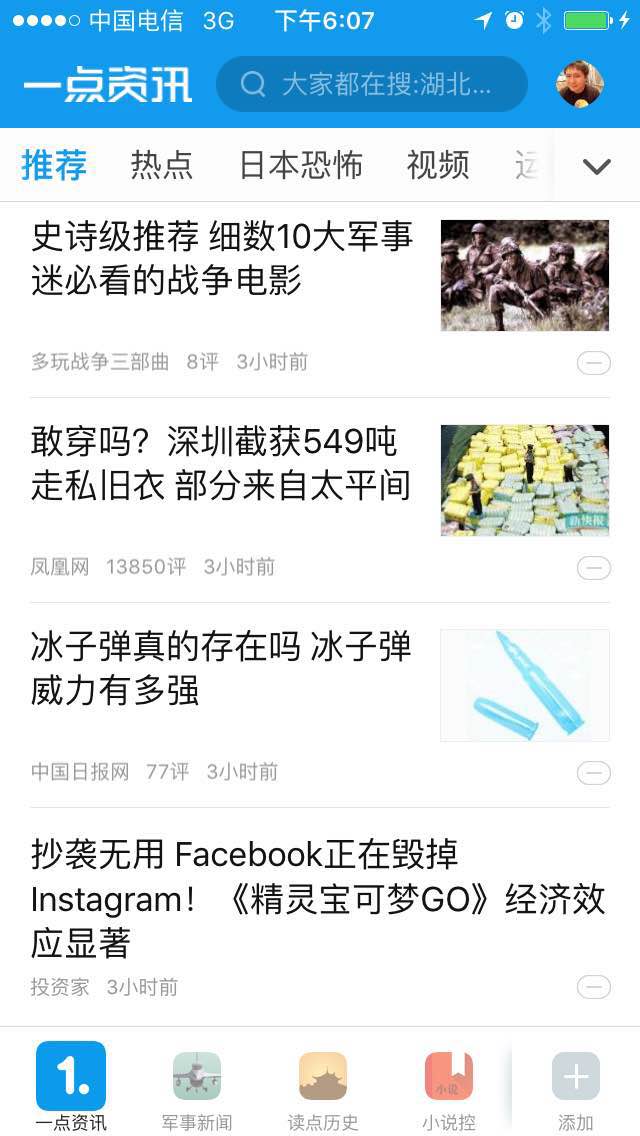Image resolution: width=640 pixels, height=1136 pixels.
Task: Open the search box at top
Action: pyautogui.click(x=371, y=84)
